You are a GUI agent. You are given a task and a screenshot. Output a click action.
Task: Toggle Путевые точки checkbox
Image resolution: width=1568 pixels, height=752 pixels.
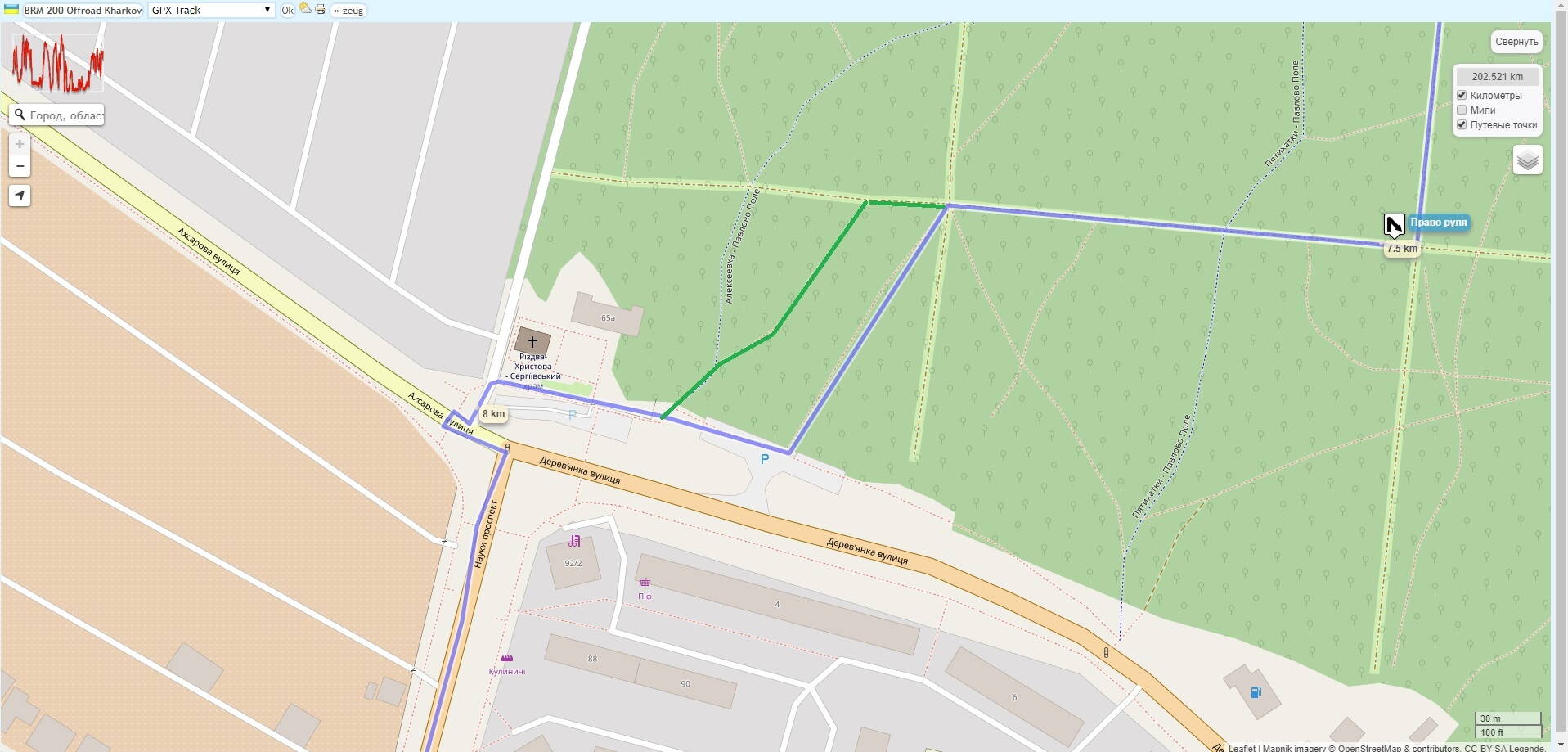(x=1462, y=124)
